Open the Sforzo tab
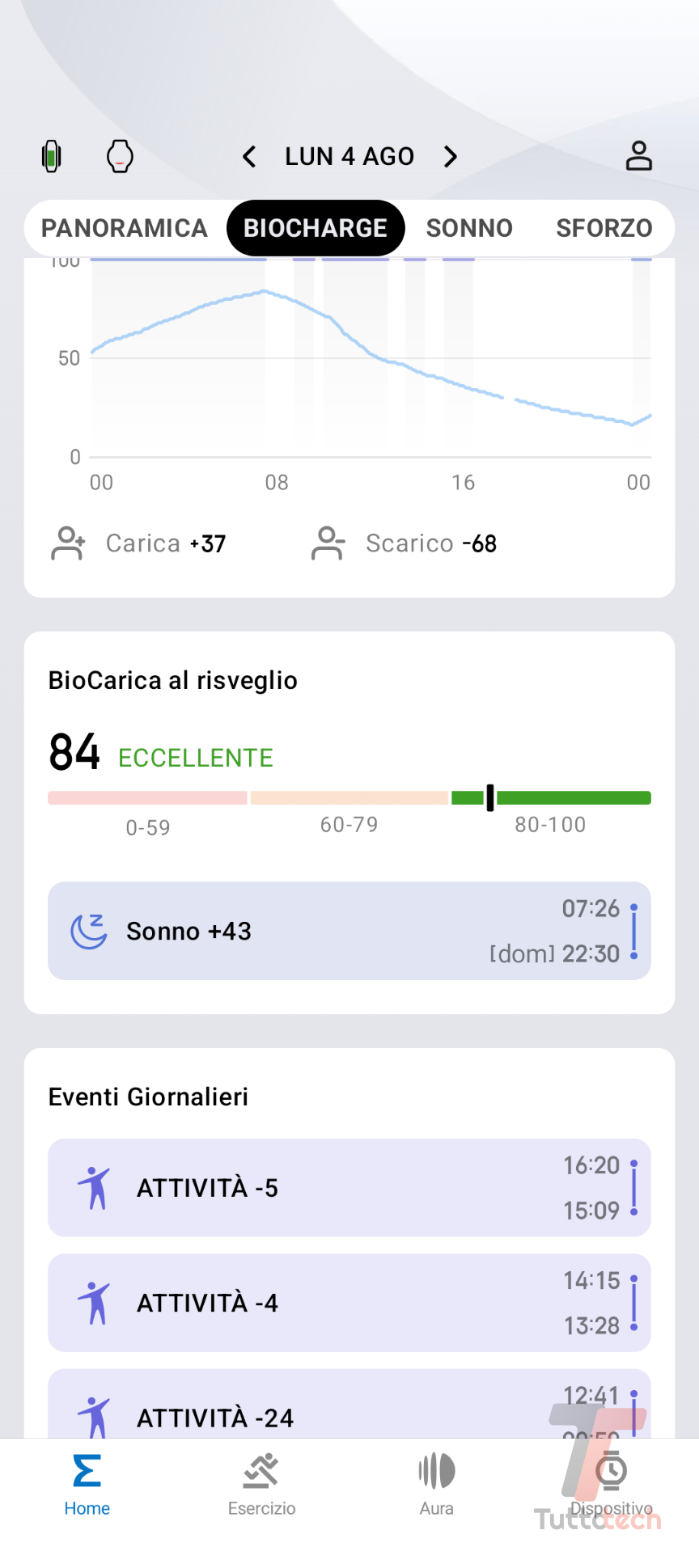The height and width of the screenshot is (1568, 699). coord(604,228)
